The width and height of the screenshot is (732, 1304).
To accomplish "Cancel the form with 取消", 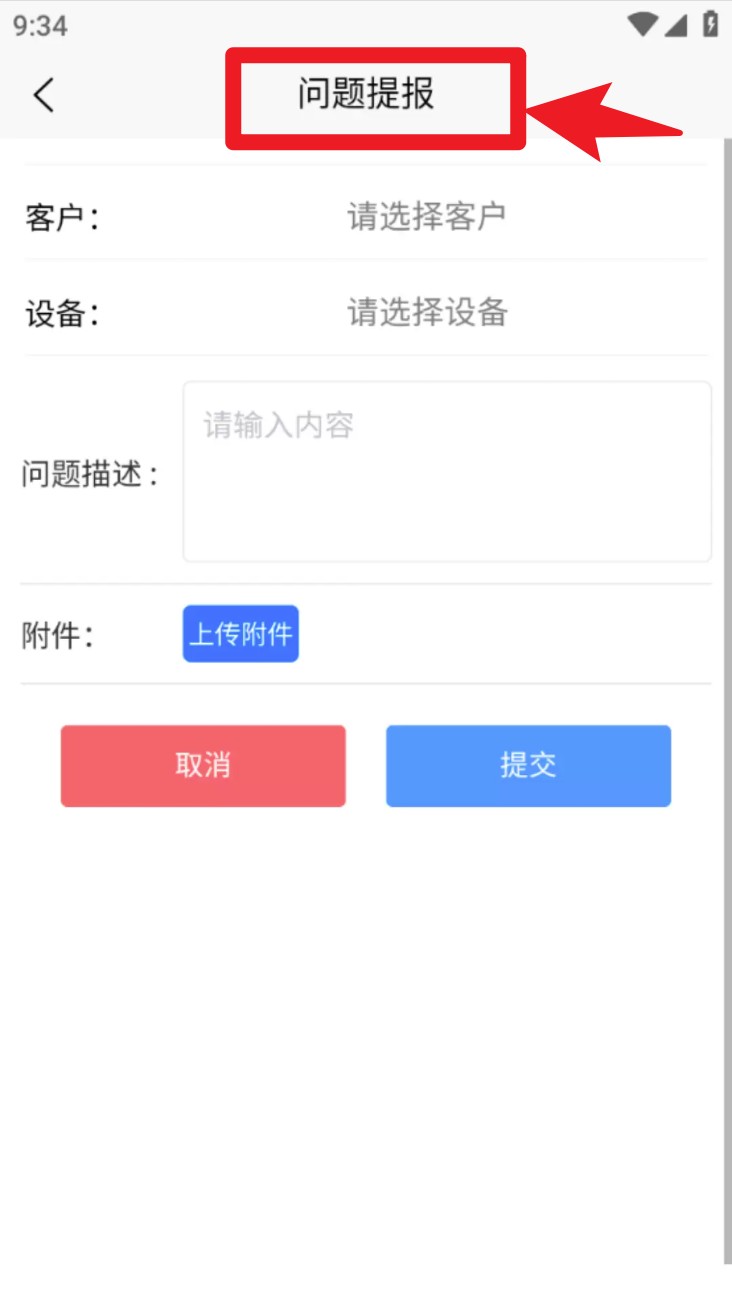I will [x=203, y=766].
